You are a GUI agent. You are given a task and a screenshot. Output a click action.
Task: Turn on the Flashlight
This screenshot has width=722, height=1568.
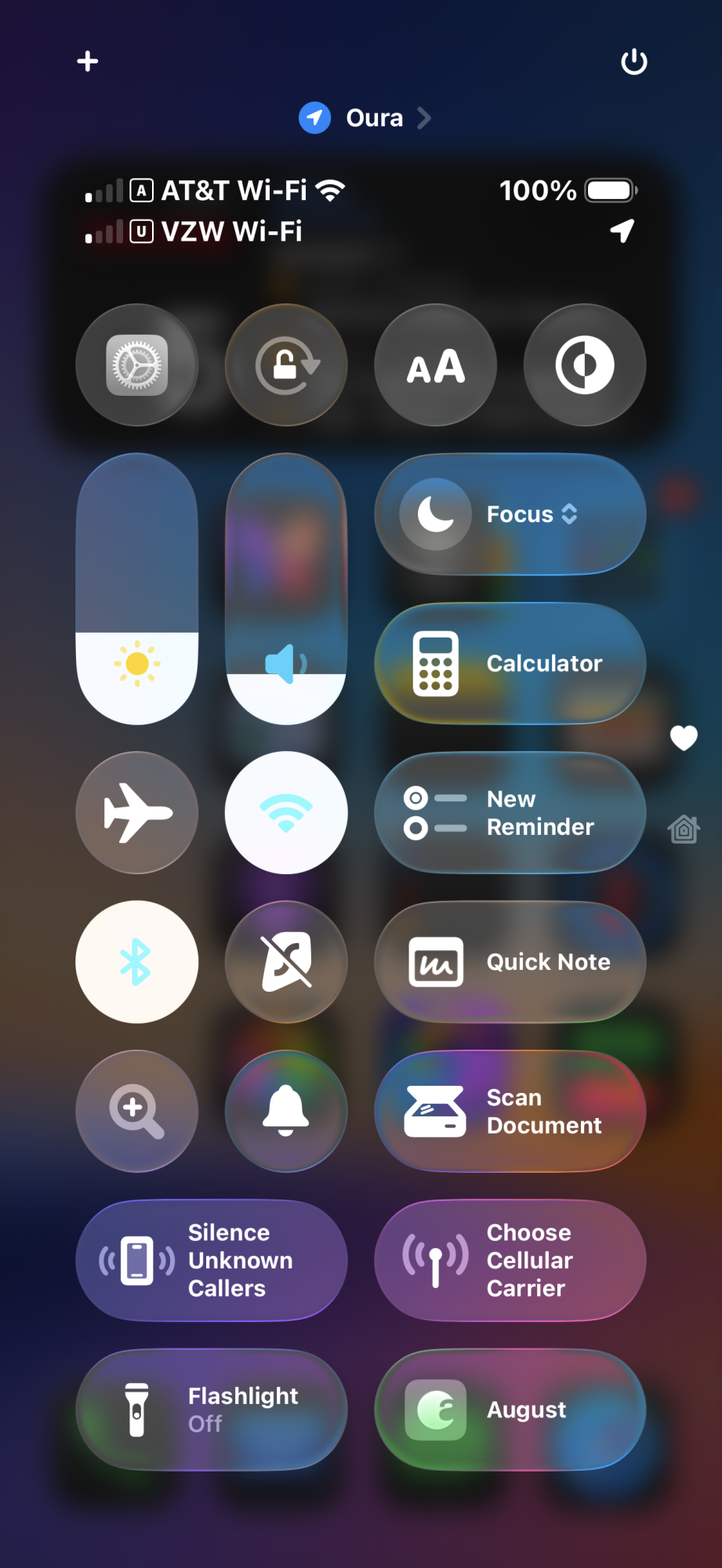212,1410
